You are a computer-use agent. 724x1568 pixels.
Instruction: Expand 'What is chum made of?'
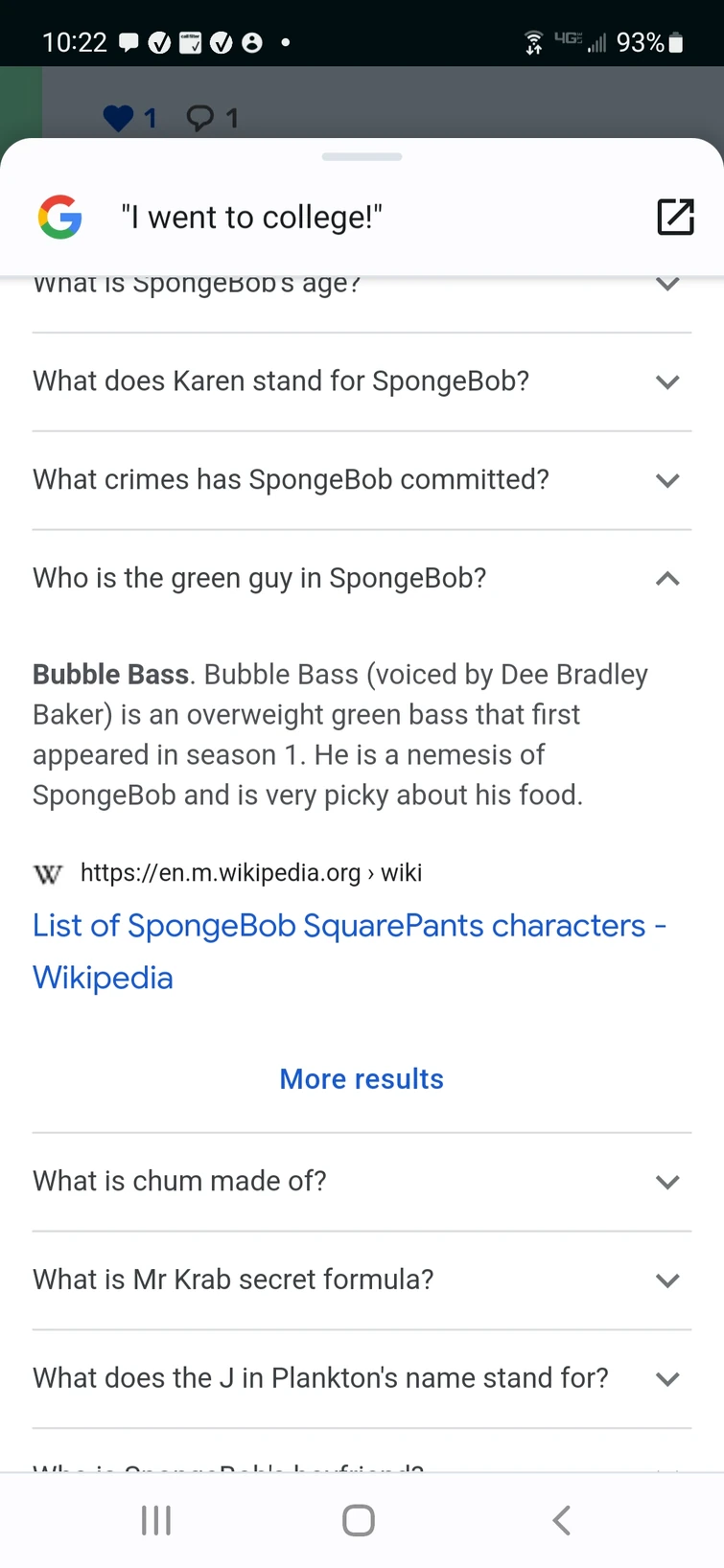point(362,1181)
